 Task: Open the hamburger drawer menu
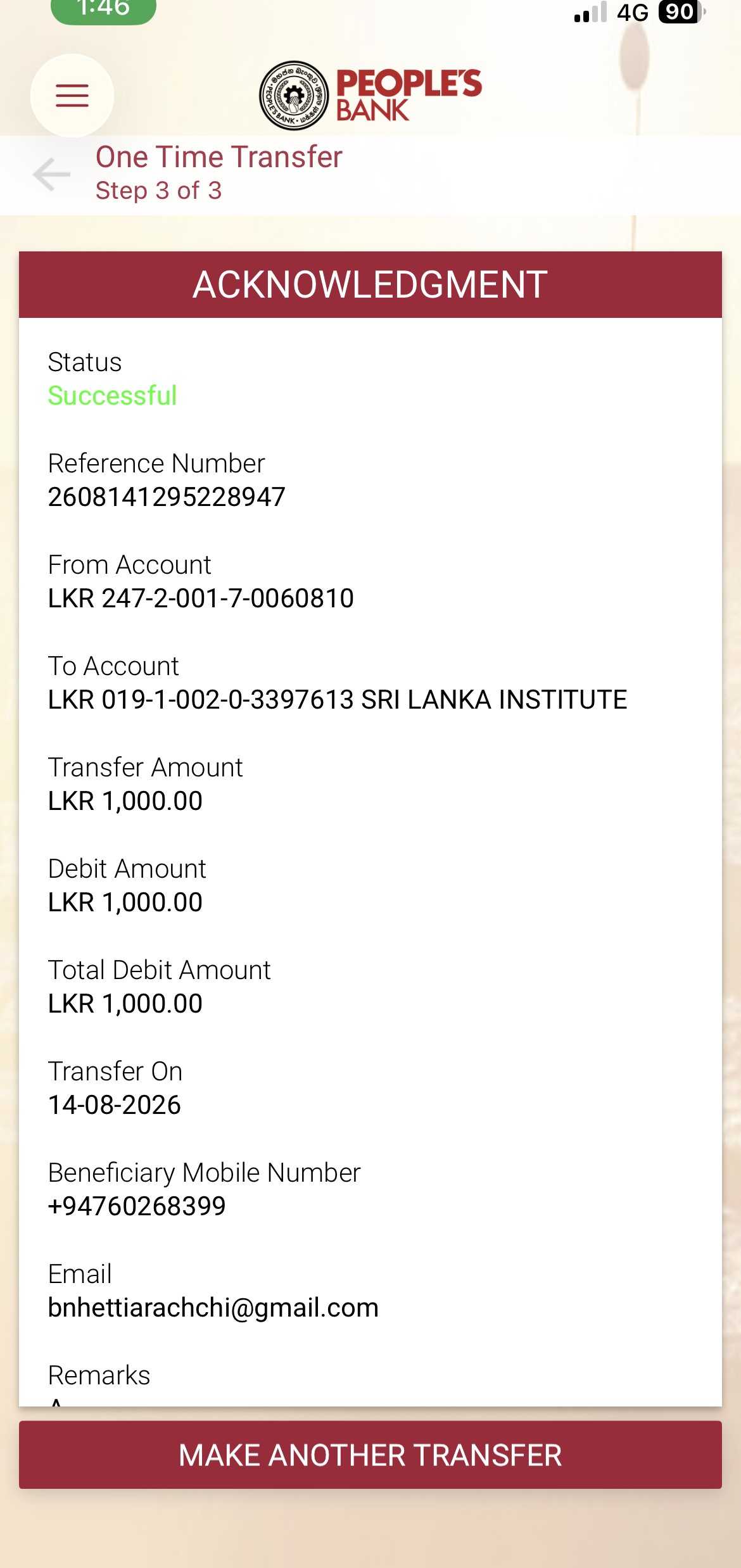tap(72, 96)
